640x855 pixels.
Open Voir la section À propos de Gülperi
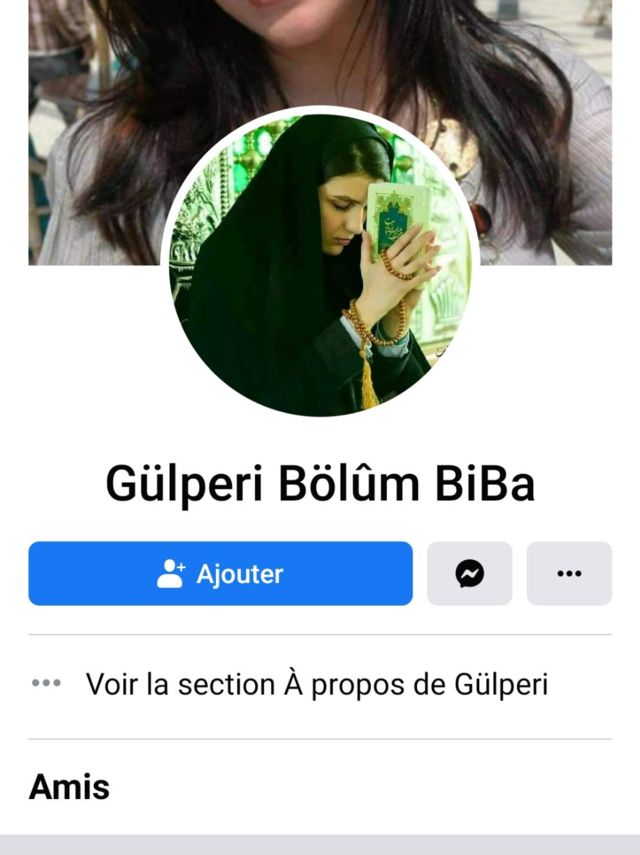pyautogui.click(x=316, y=685)
